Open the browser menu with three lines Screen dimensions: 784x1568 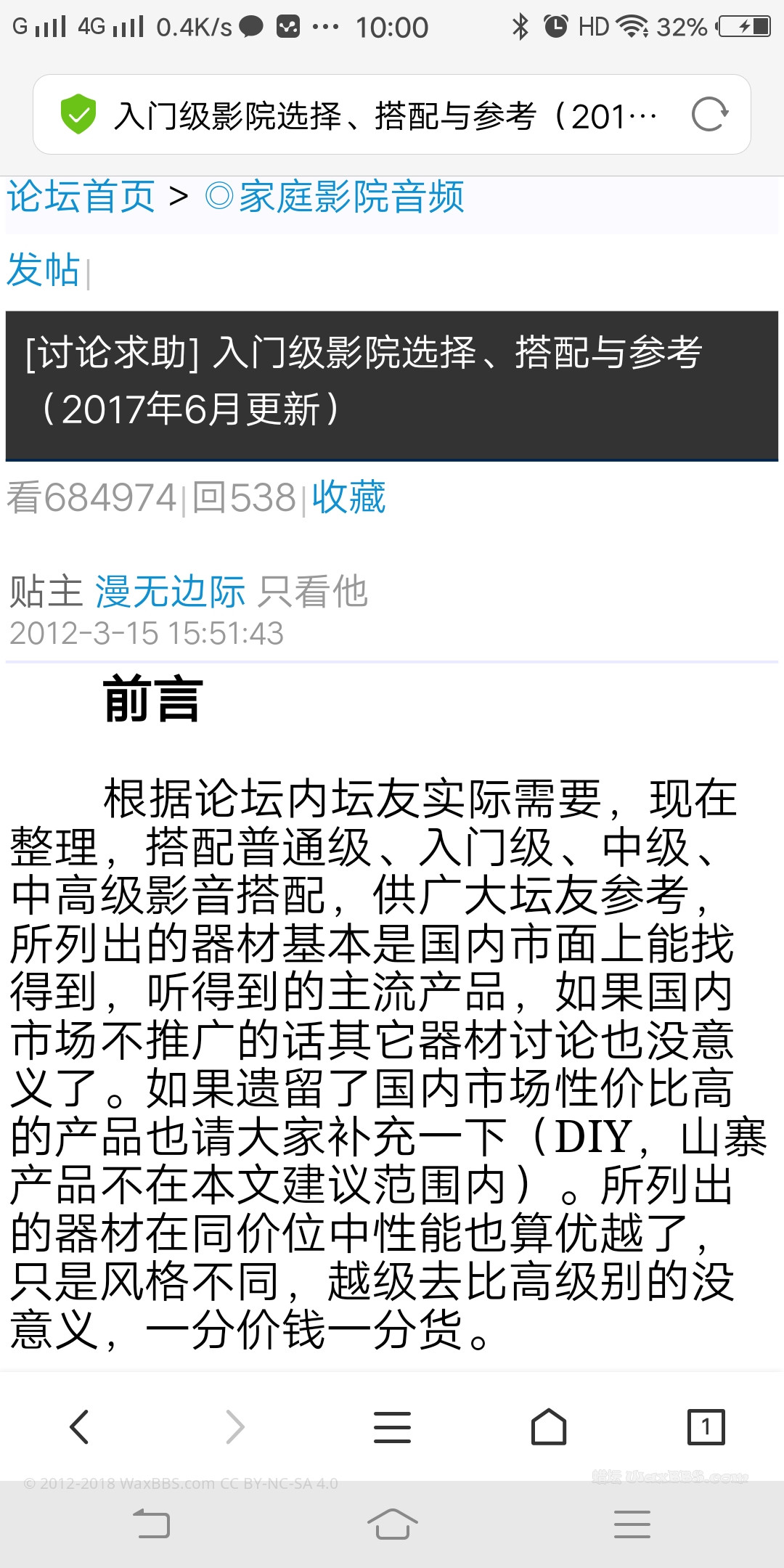[392, 1427]
